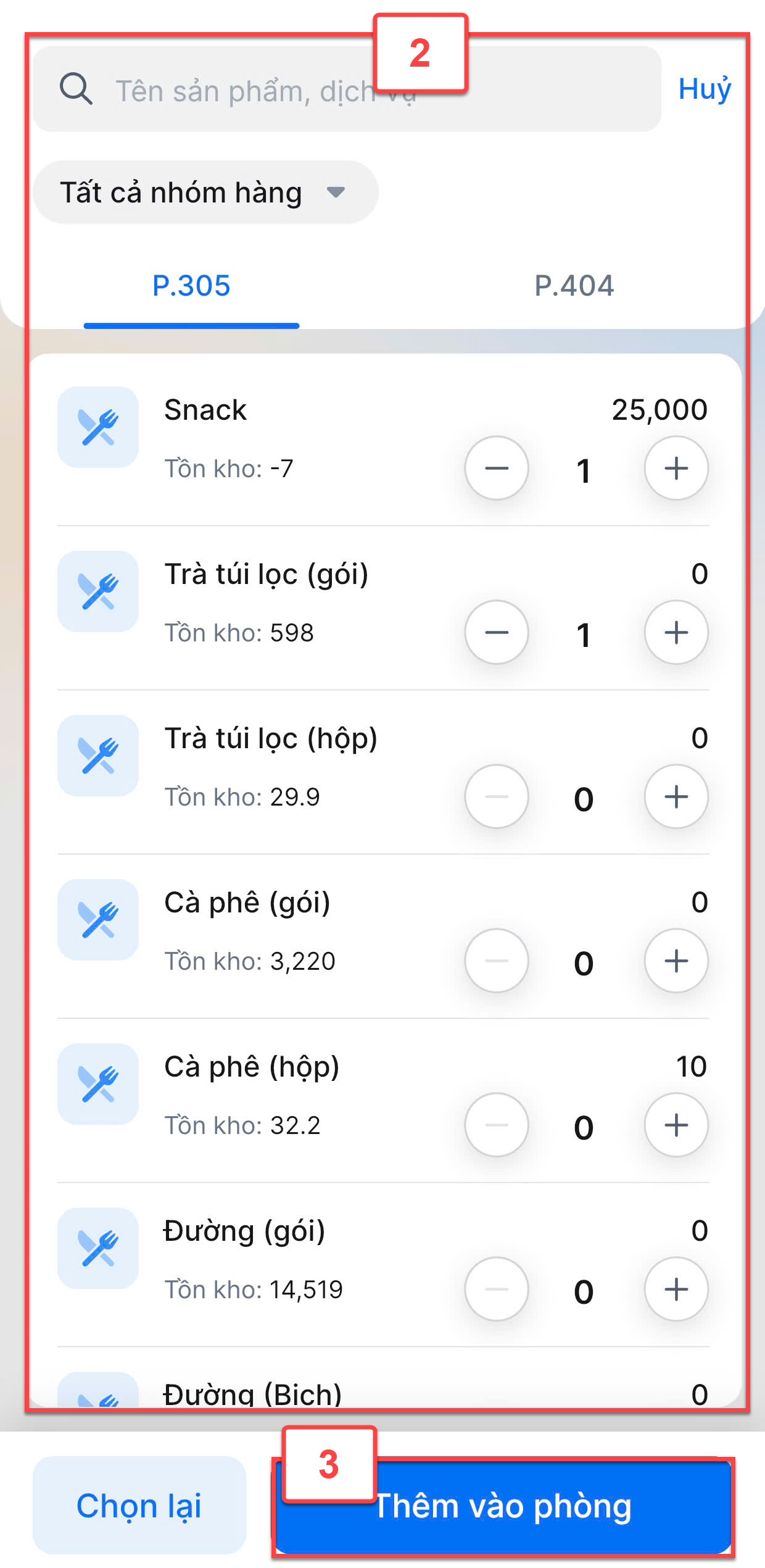Confirm with Thêm vào phòng button
This screenshot has width=765, height=1568.
pos(503,1507)
